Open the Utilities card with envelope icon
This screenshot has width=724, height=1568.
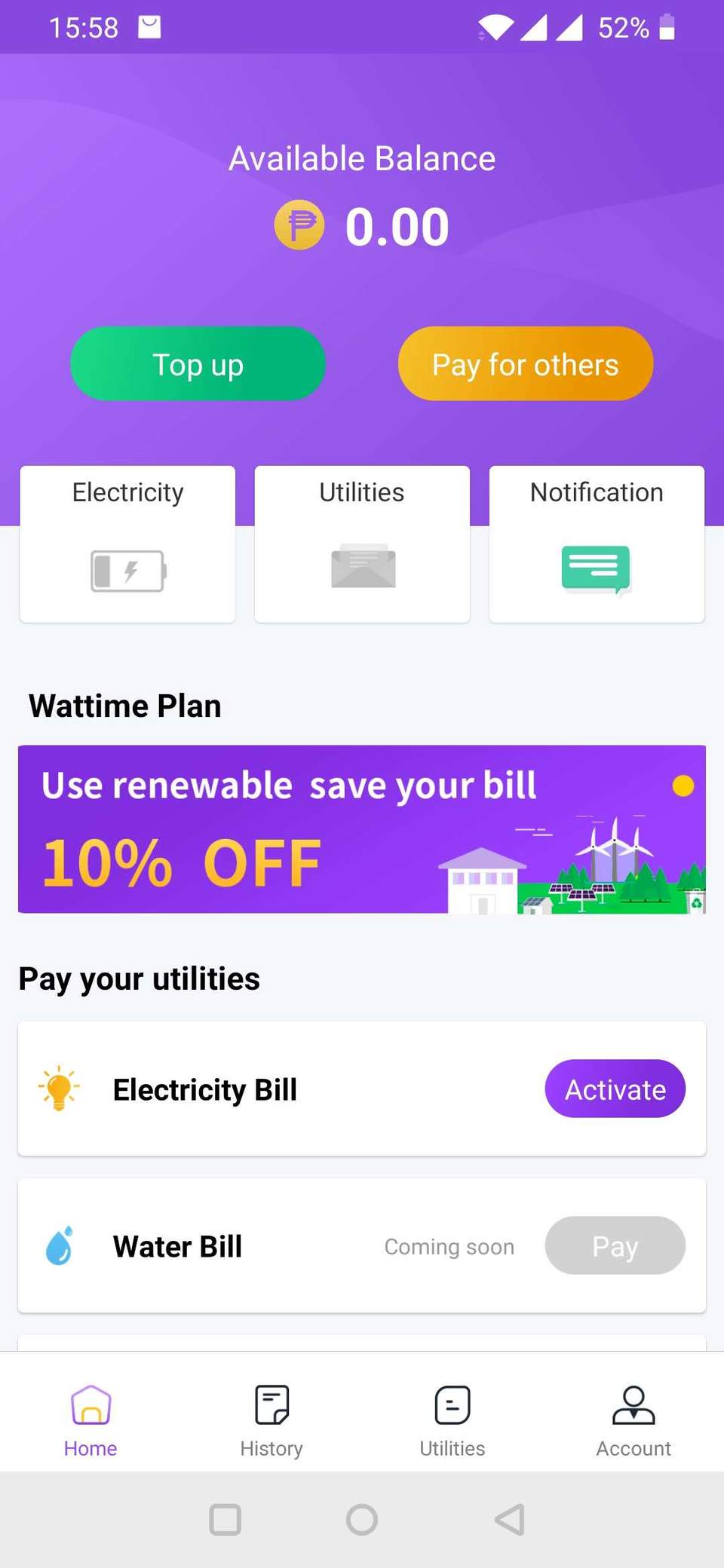[362, 544]
